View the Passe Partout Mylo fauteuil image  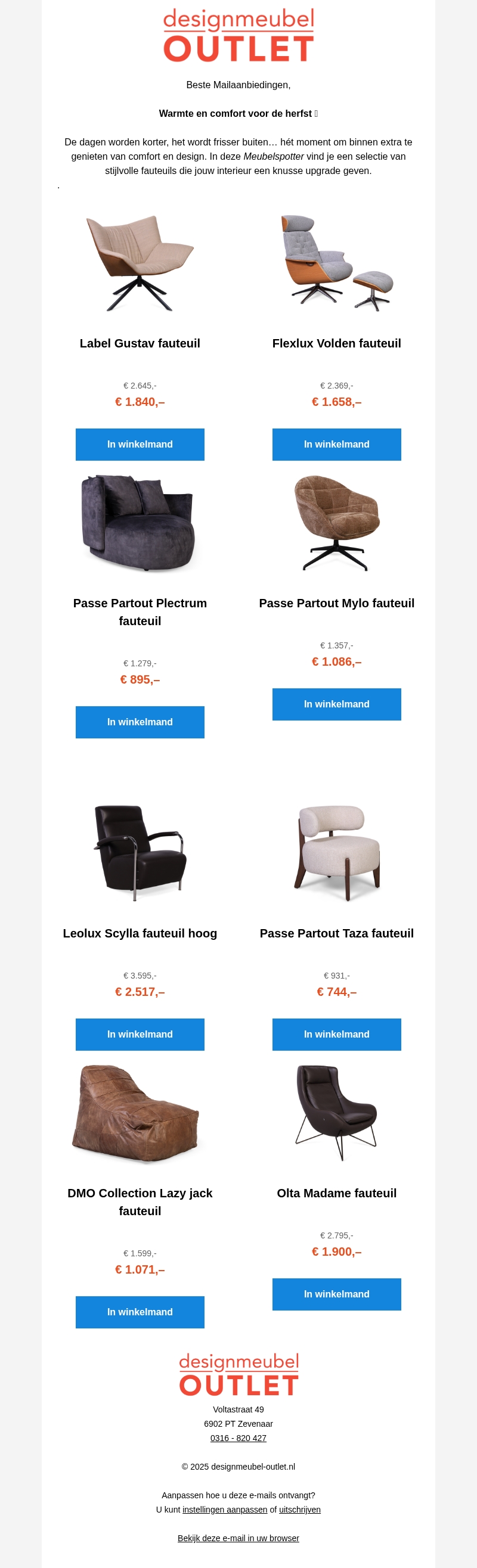pos(336,523)
